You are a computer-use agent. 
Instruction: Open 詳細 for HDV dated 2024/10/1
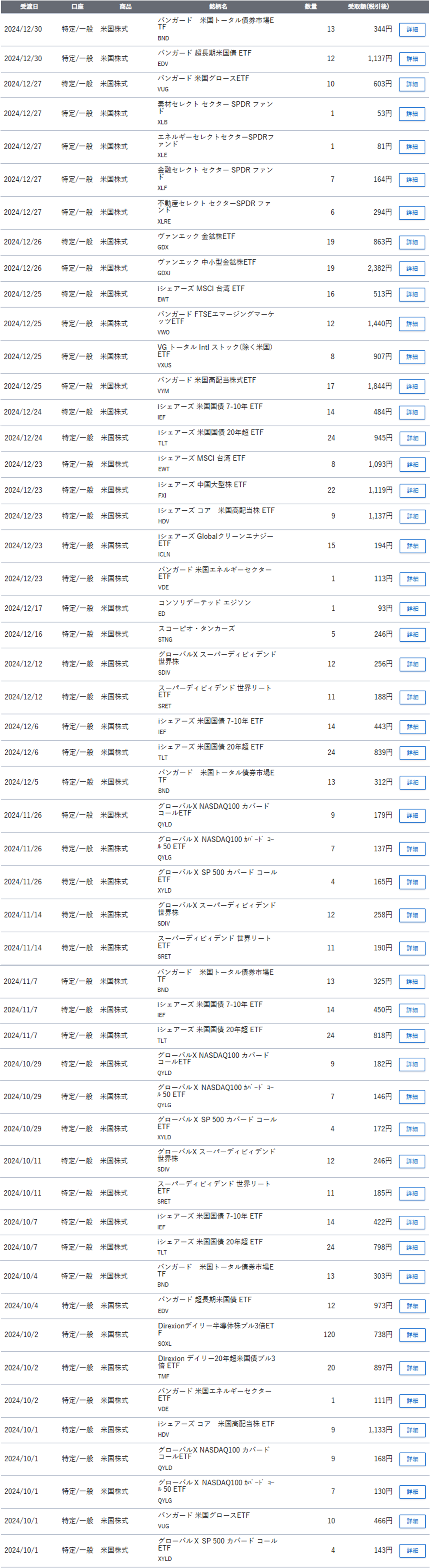(x=412, y=1430)
